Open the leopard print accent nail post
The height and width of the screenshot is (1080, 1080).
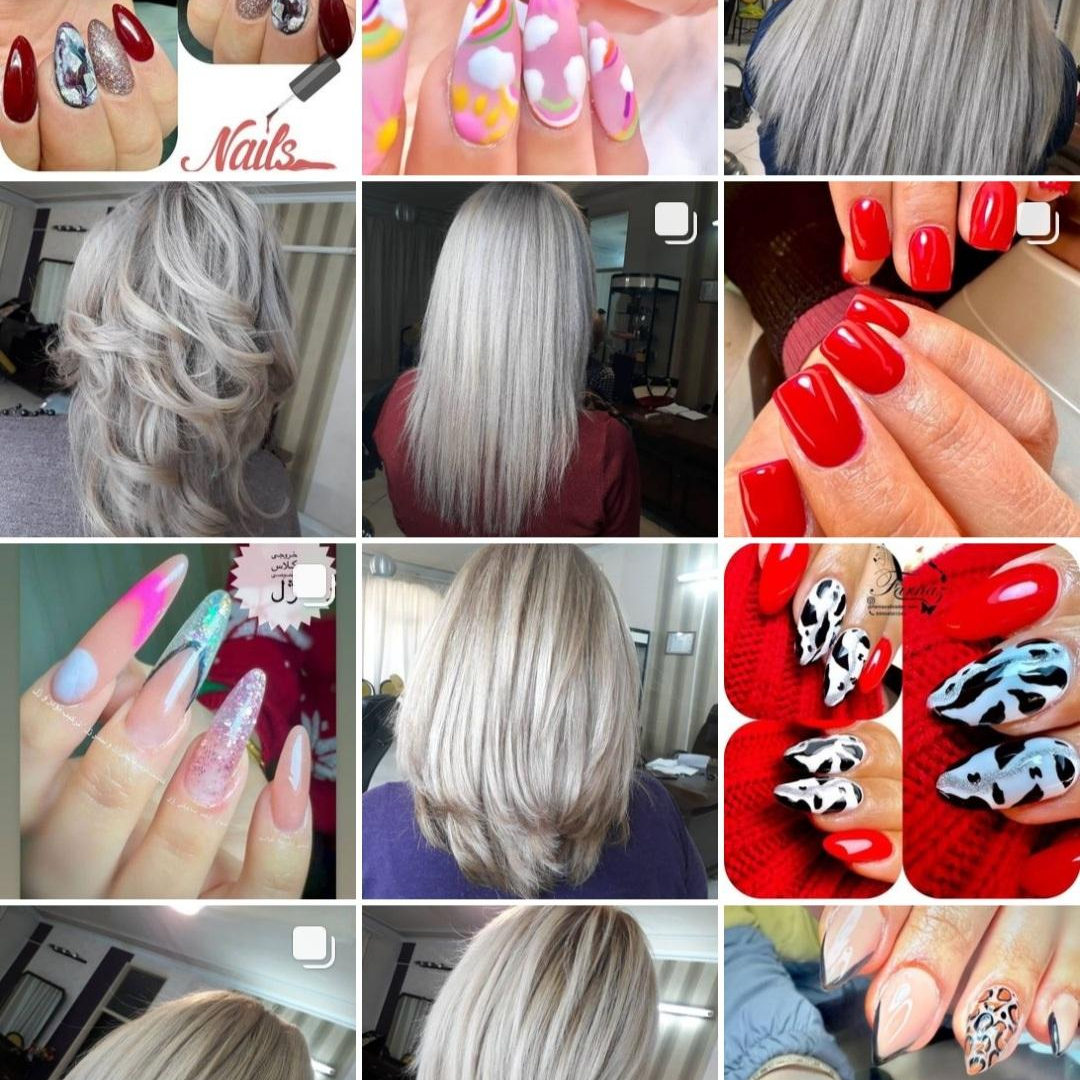click(901, 992)
